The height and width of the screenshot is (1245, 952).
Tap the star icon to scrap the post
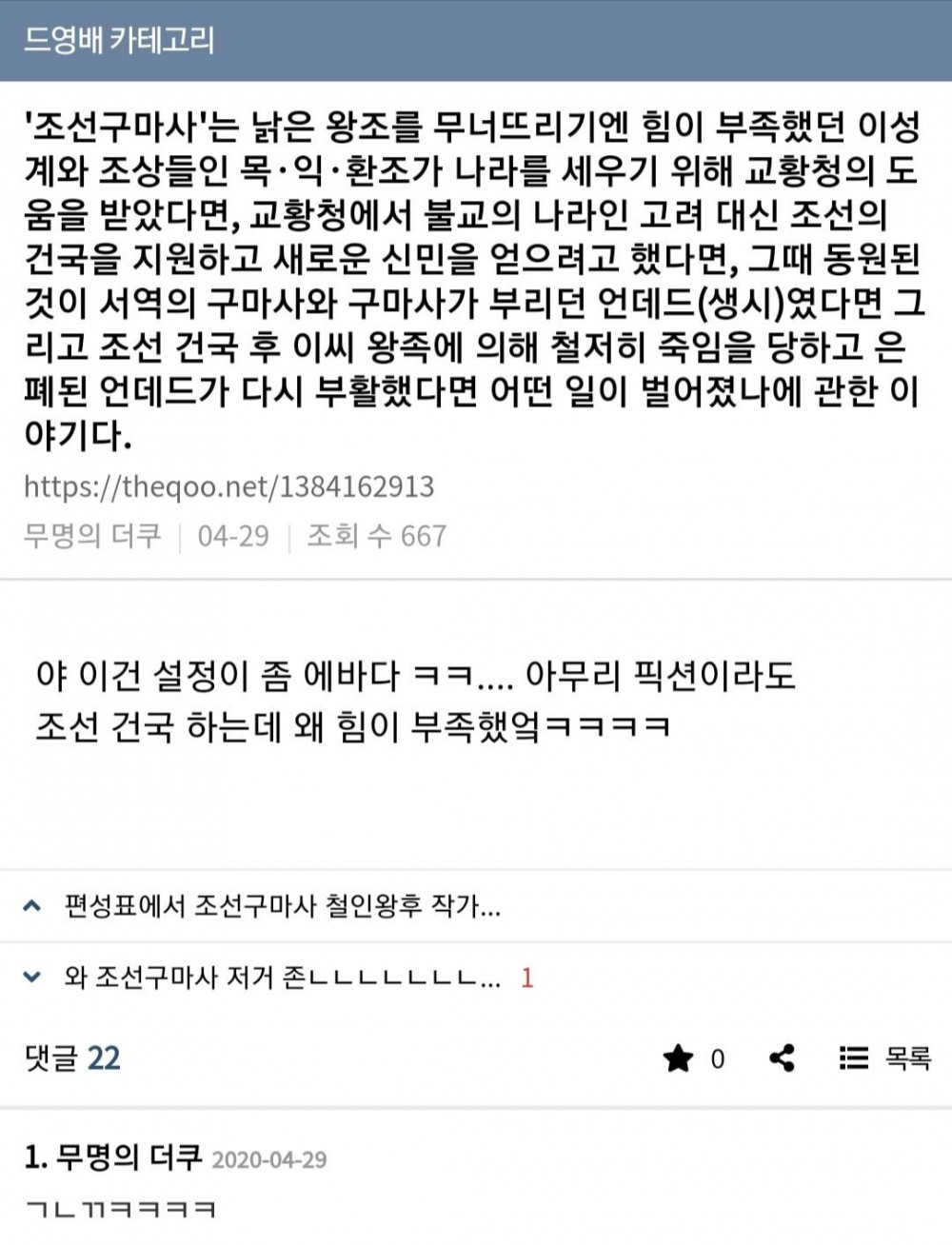tap(678, 1058)
